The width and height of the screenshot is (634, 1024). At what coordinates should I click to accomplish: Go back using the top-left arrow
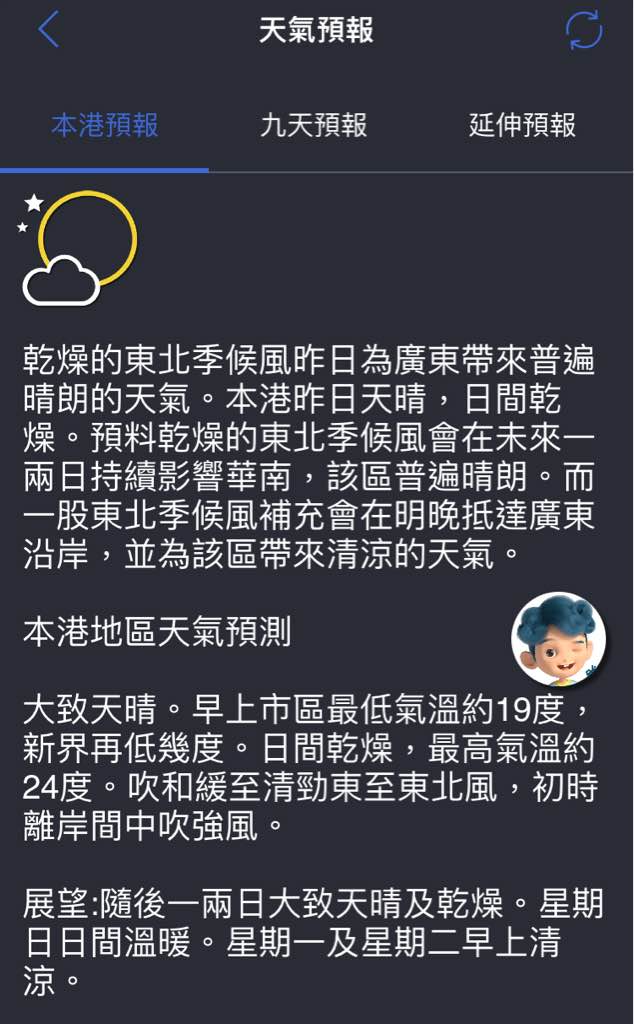point(48,30)
